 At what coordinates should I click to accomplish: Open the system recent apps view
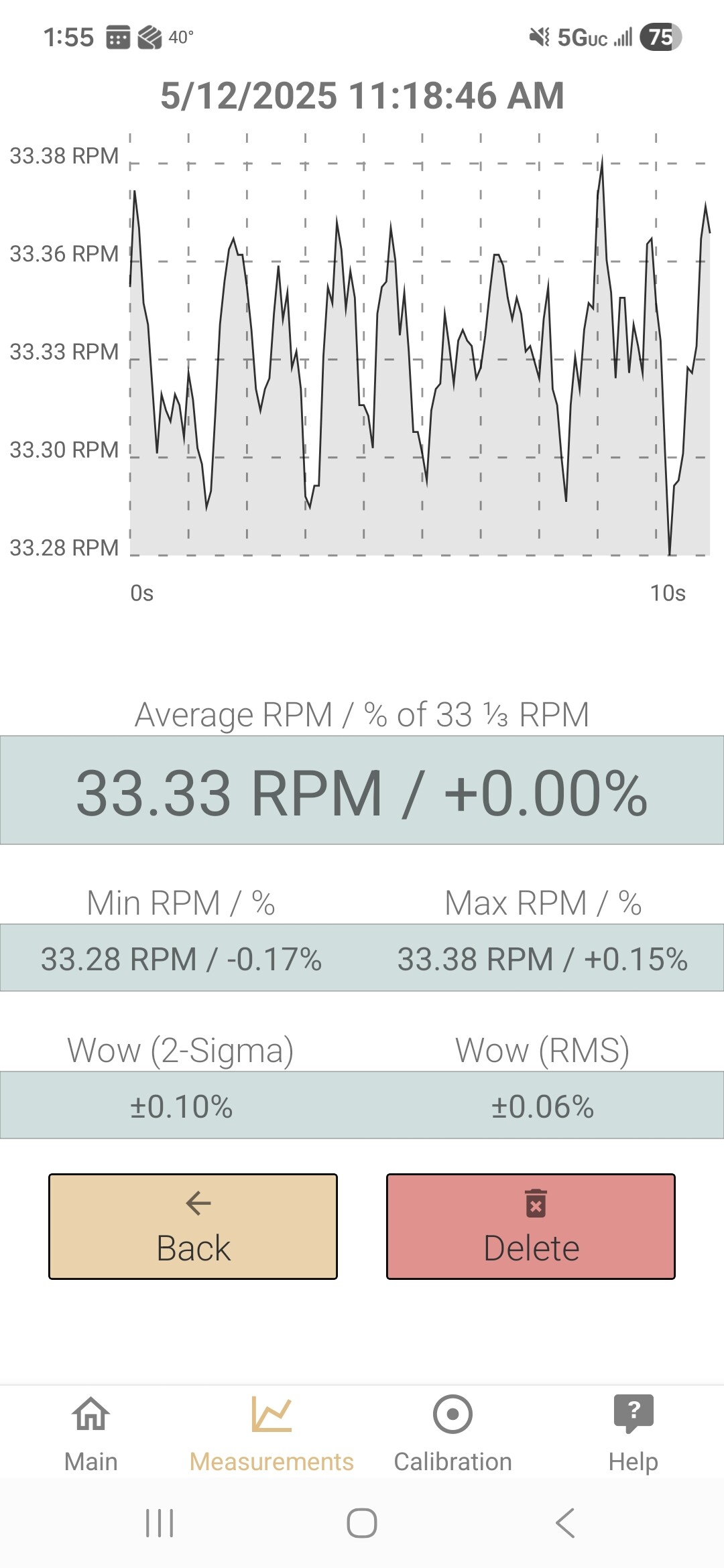[160, 1523]
